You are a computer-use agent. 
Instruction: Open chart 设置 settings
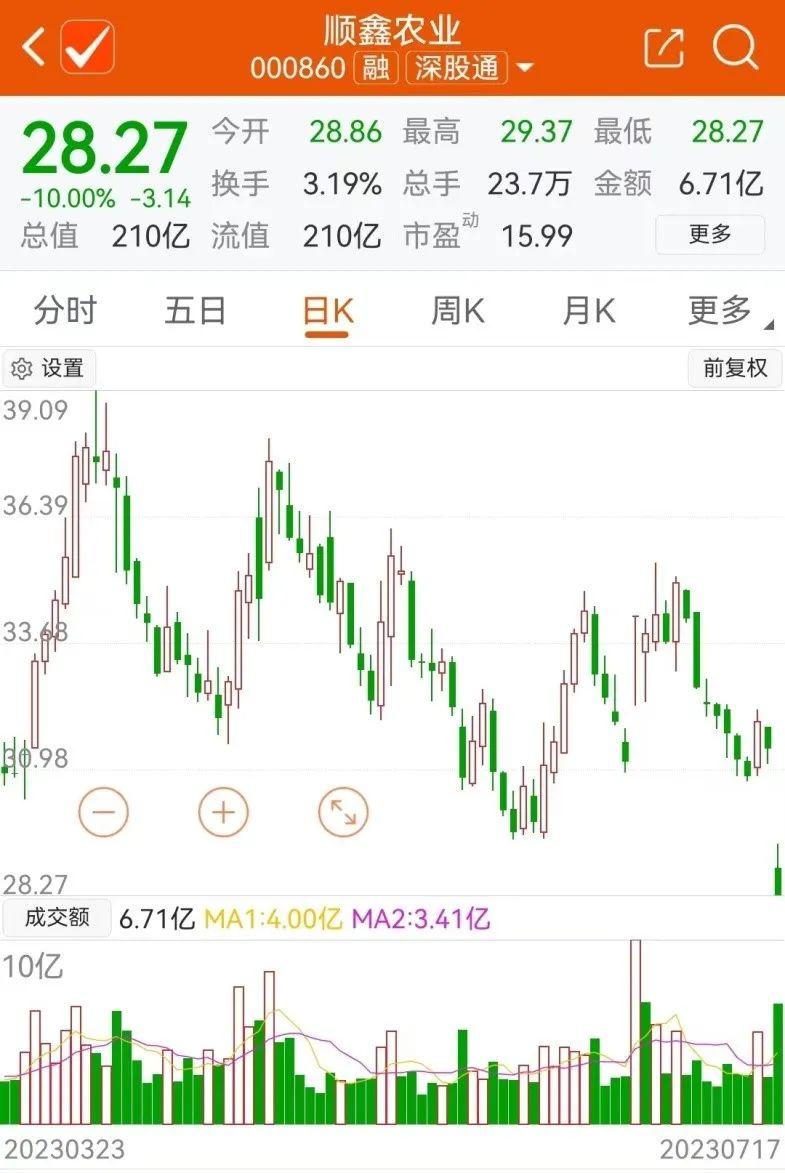[x=48, y=369]
